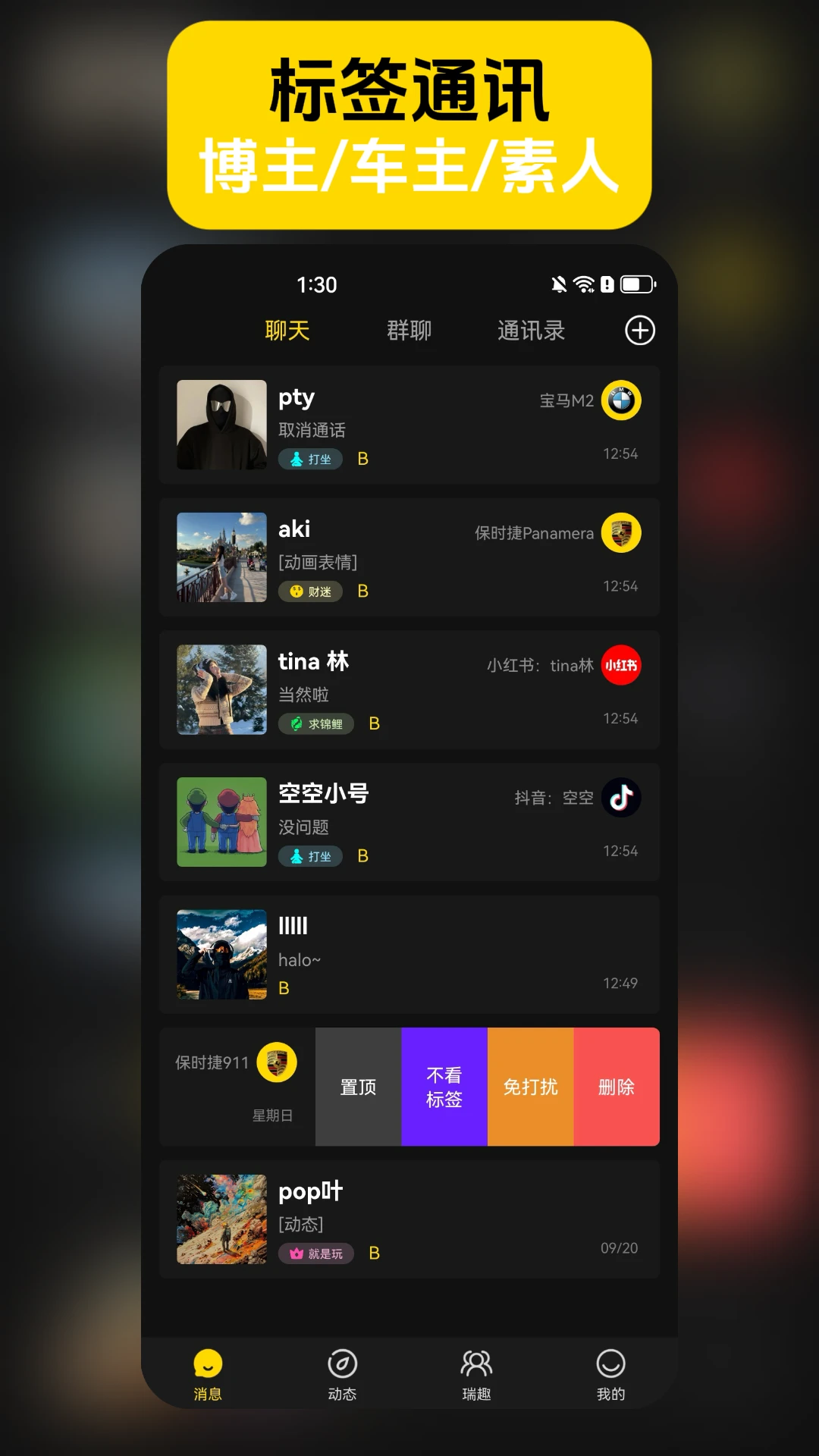
Task: Open tina 林's 小红书 icon
Action: pos(621,665)
